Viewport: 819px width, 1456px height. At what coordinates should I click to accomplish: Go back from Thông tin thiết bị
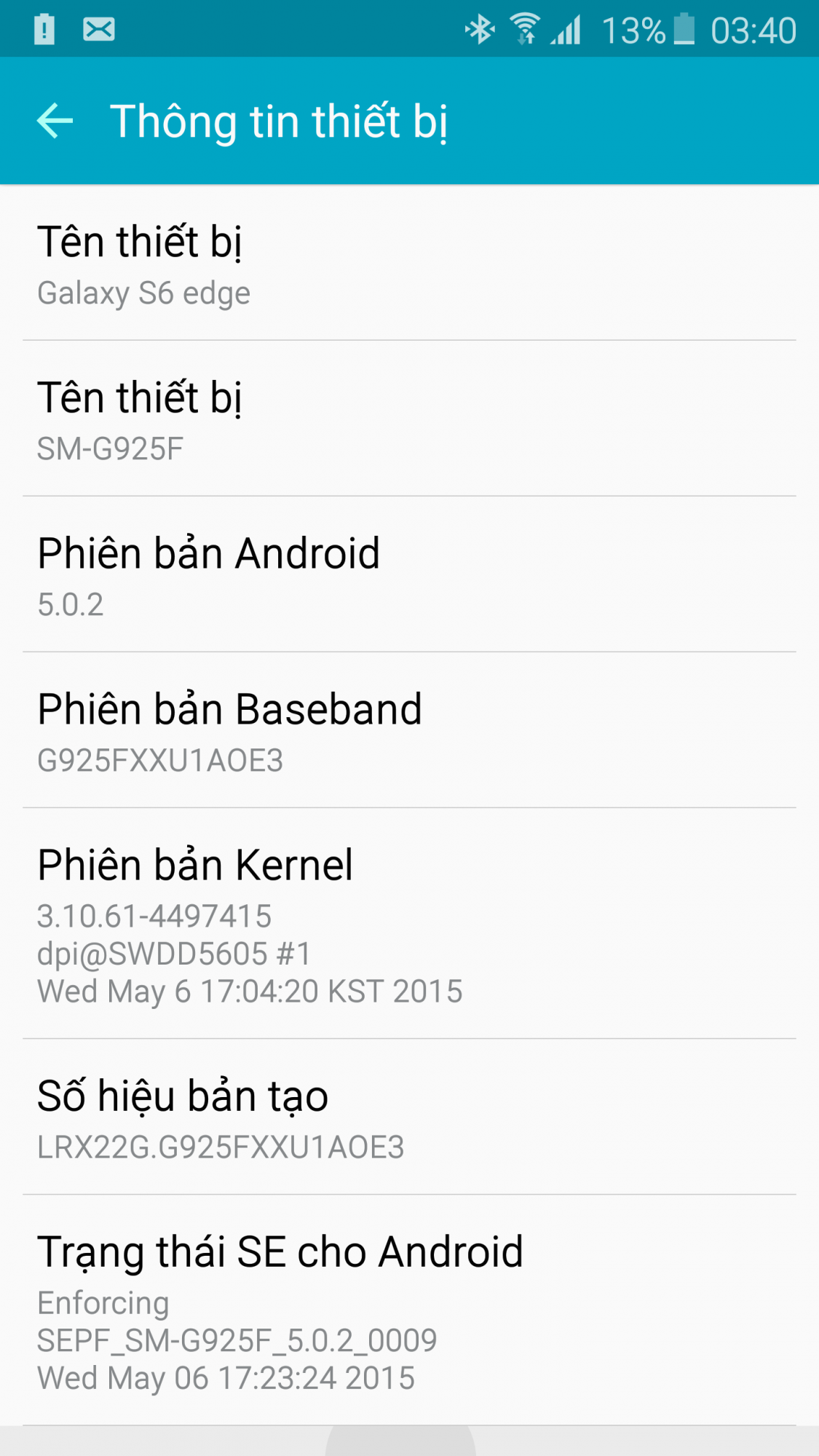tap(55, 121)
